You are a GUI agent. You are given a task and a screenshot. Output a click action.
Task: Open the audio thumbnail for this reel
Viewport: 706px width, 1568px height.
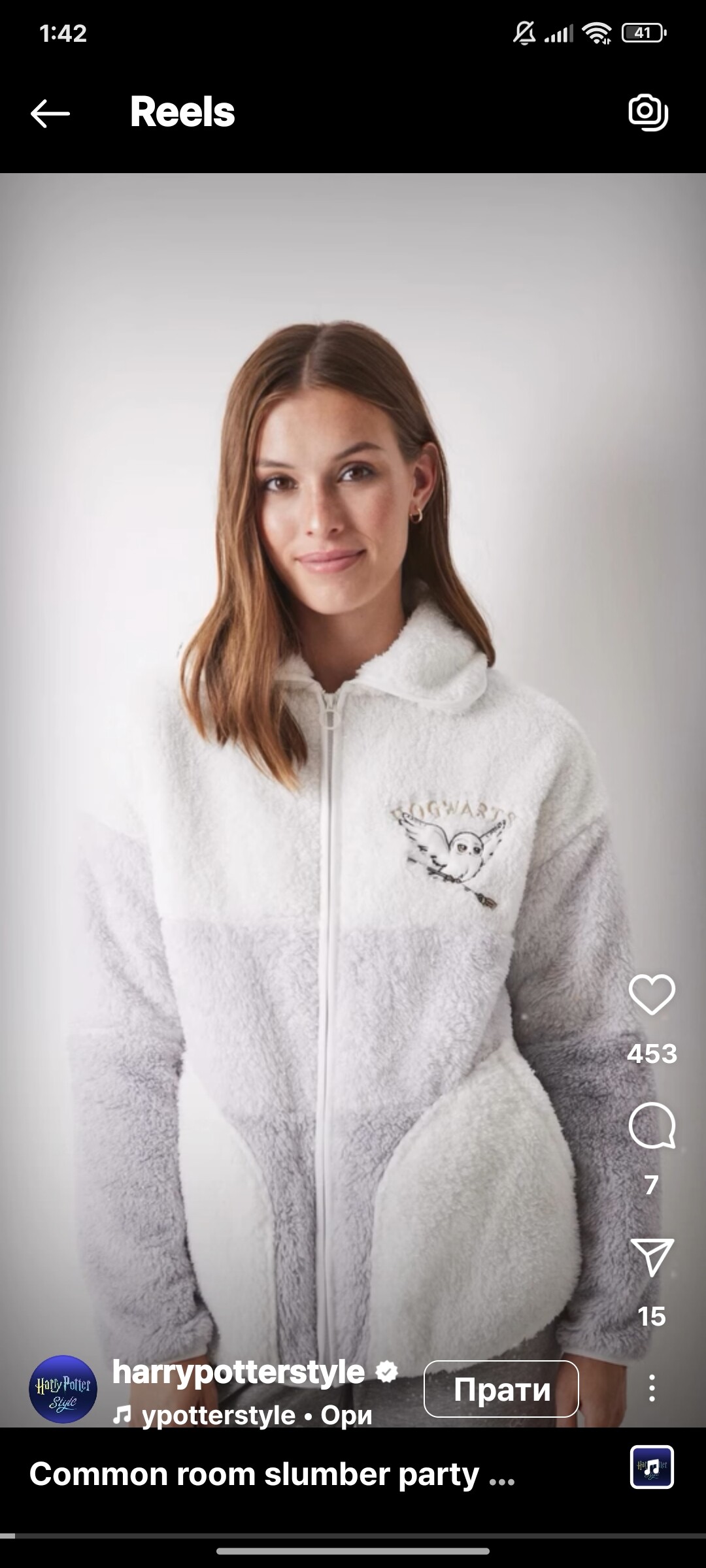[652, 1467]
